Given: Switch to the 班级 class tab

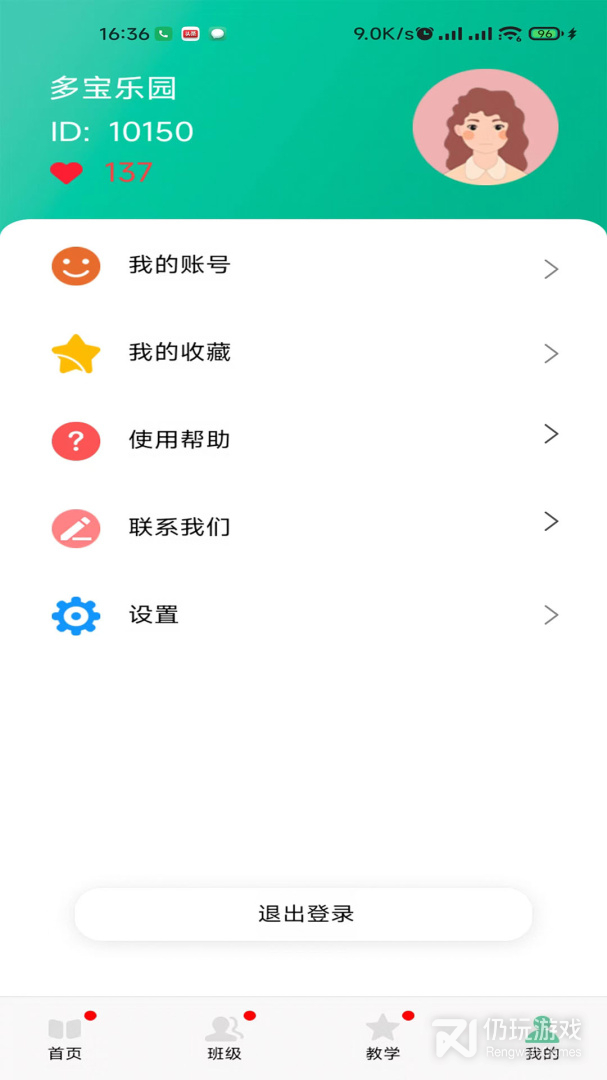Looking at the screenshot, I should tap(224, 1038).
